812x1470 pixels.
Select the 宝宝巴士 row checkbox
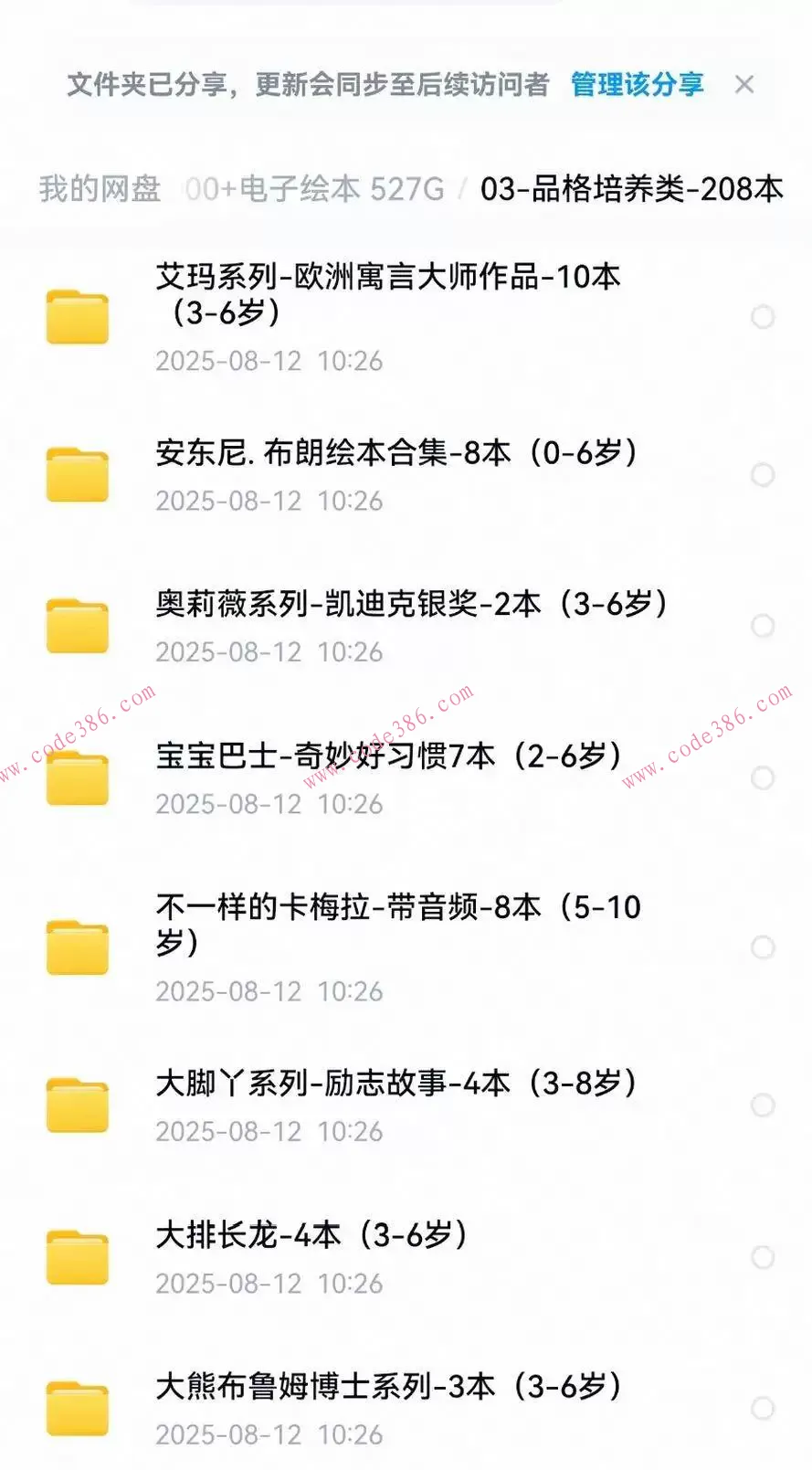(x=764, y=776)
